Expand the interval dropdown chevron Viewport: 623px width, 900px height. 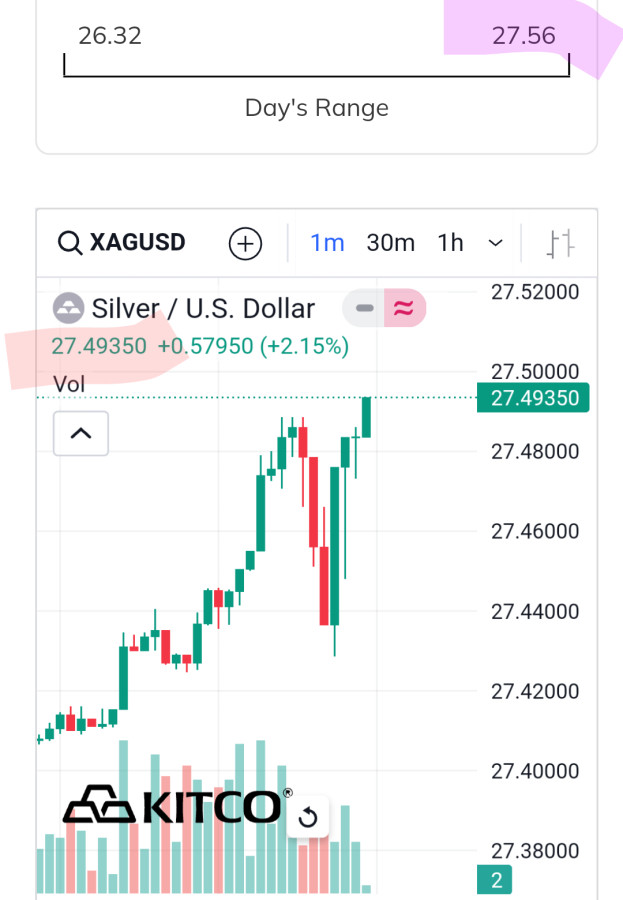[x=495, y=243]
